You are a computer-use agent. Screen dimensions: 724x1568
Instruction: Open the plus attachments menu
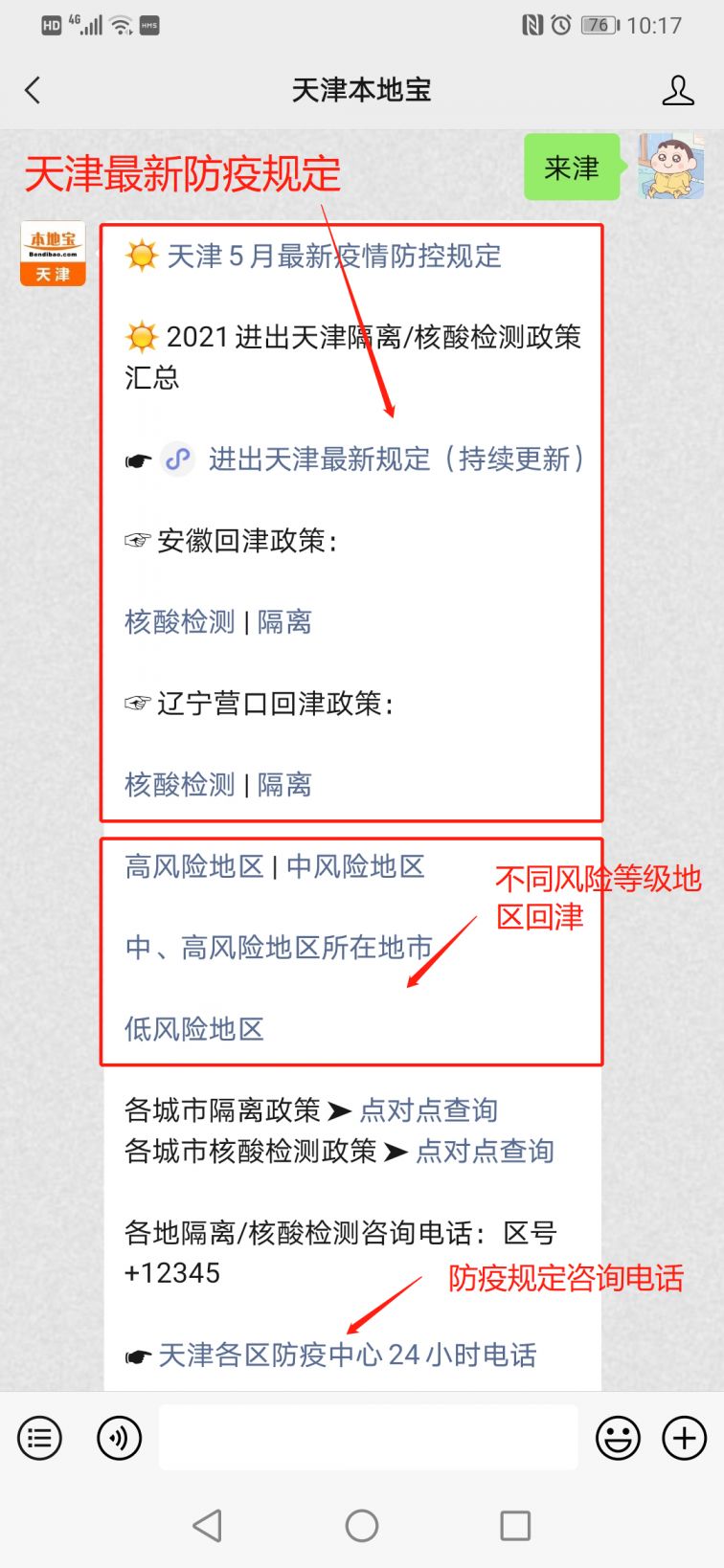coord(685,1437)
